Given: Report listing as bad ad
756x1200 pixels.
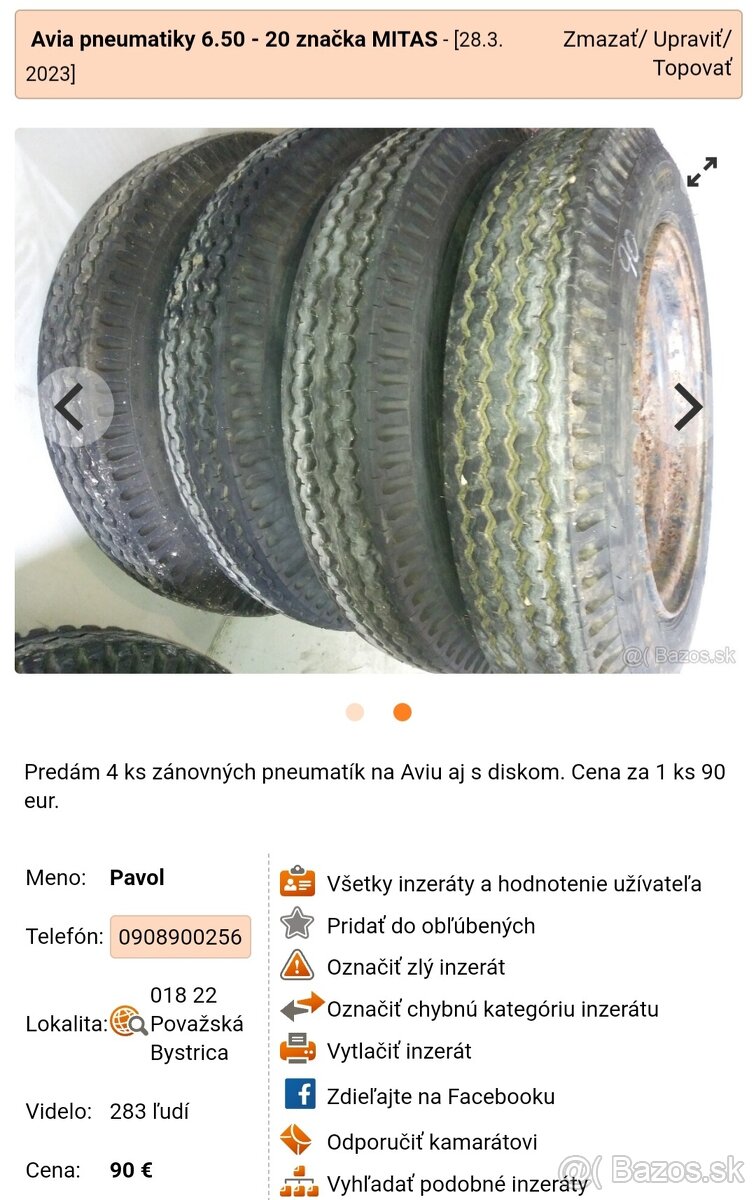Looking at the screenshot, I should [x=415, y=968].
